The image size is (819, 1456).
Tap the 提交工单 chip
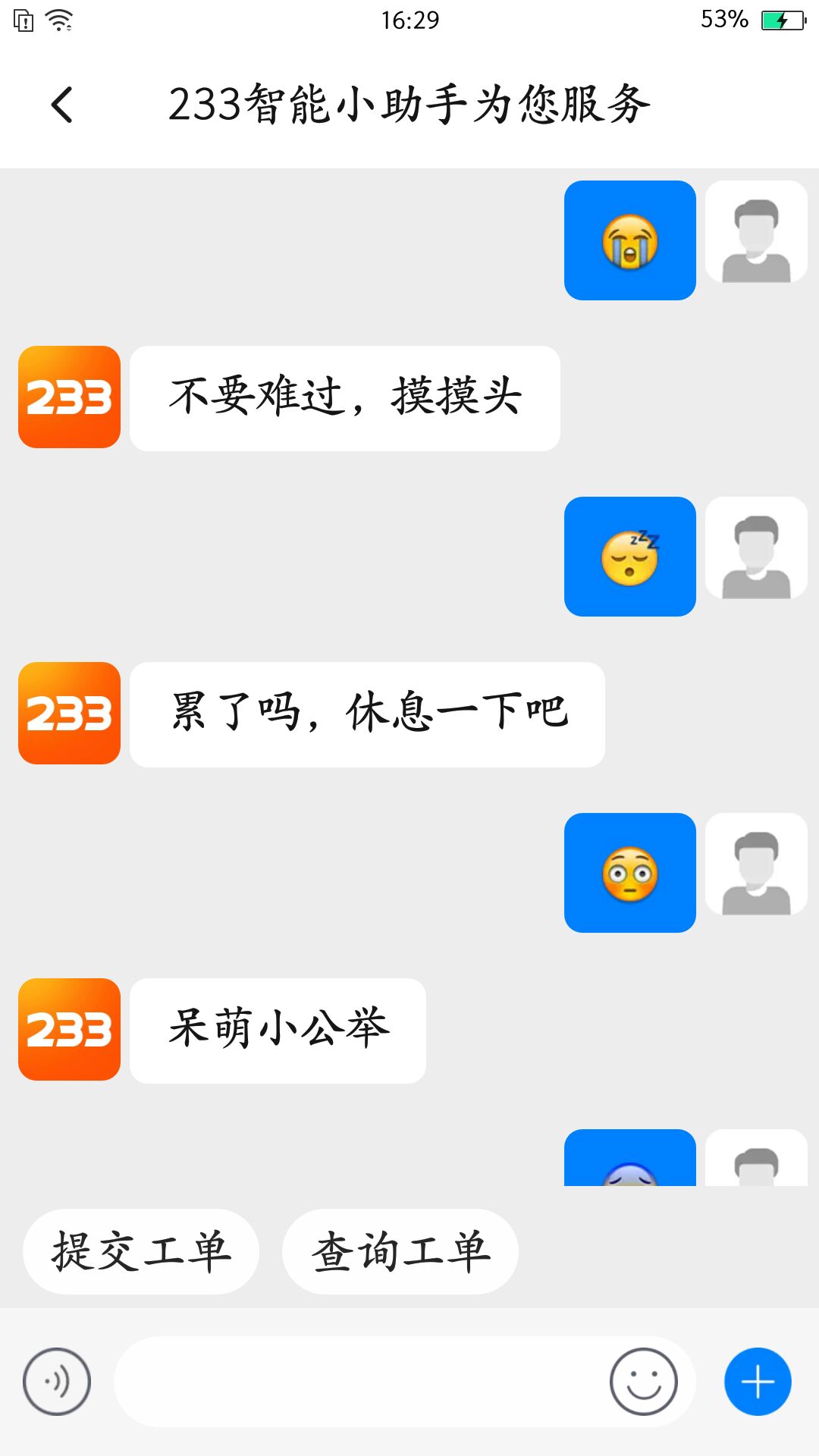pyautogui.click(x=141, y=1251)
